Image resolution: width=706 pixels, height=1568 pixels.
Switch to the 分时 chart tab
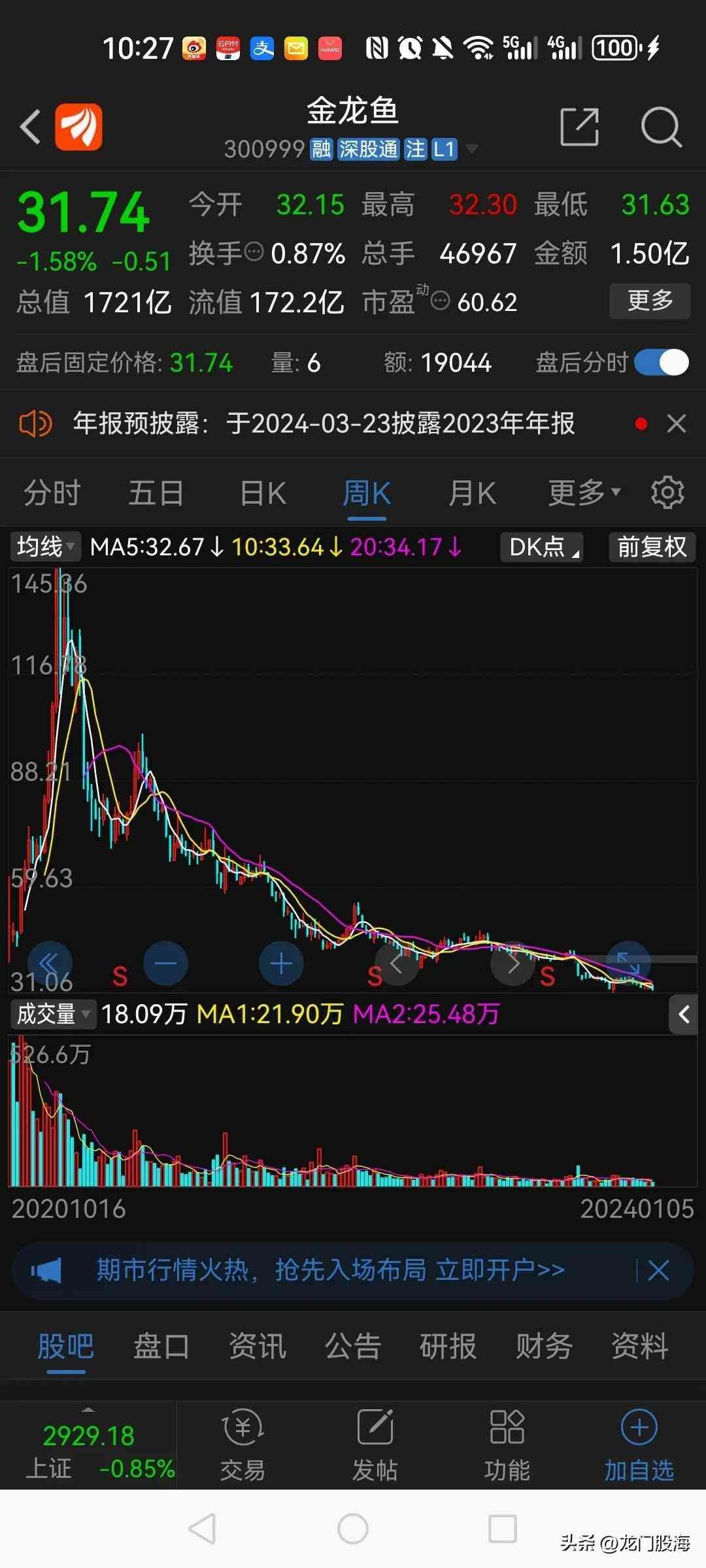click(52, 493)
